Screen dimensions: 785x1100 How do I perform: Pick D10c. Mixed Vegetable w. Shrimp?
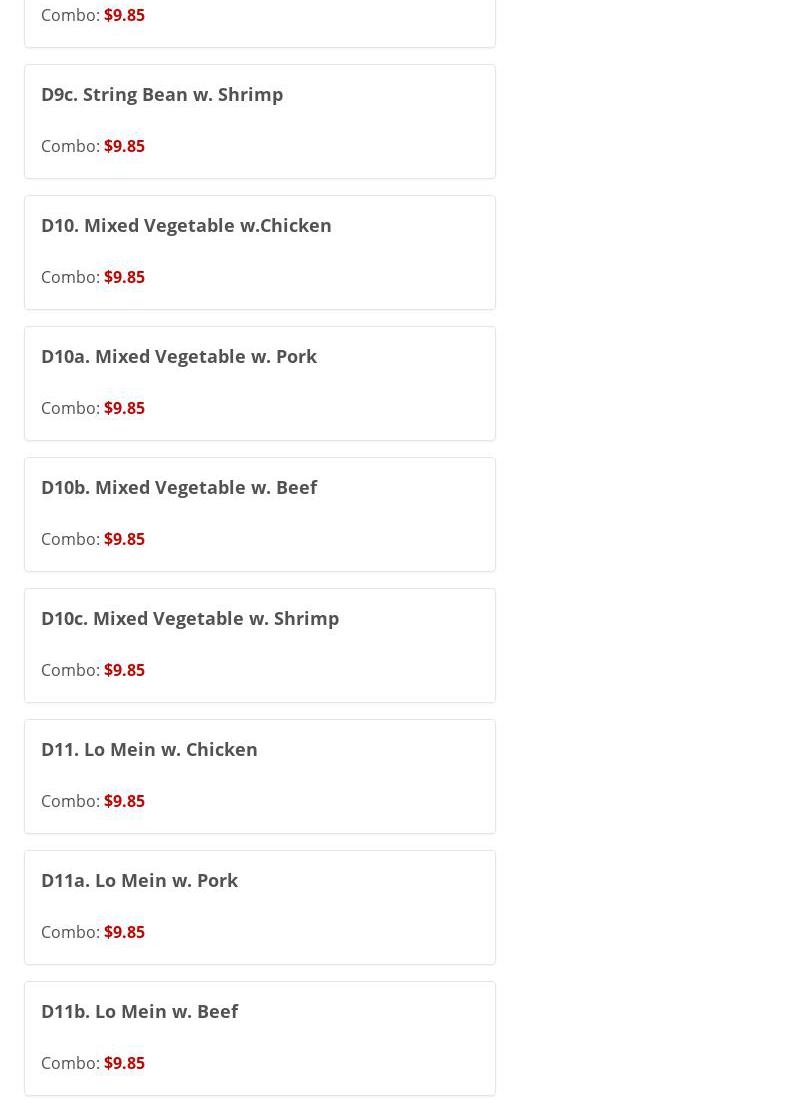coord(190,619)
